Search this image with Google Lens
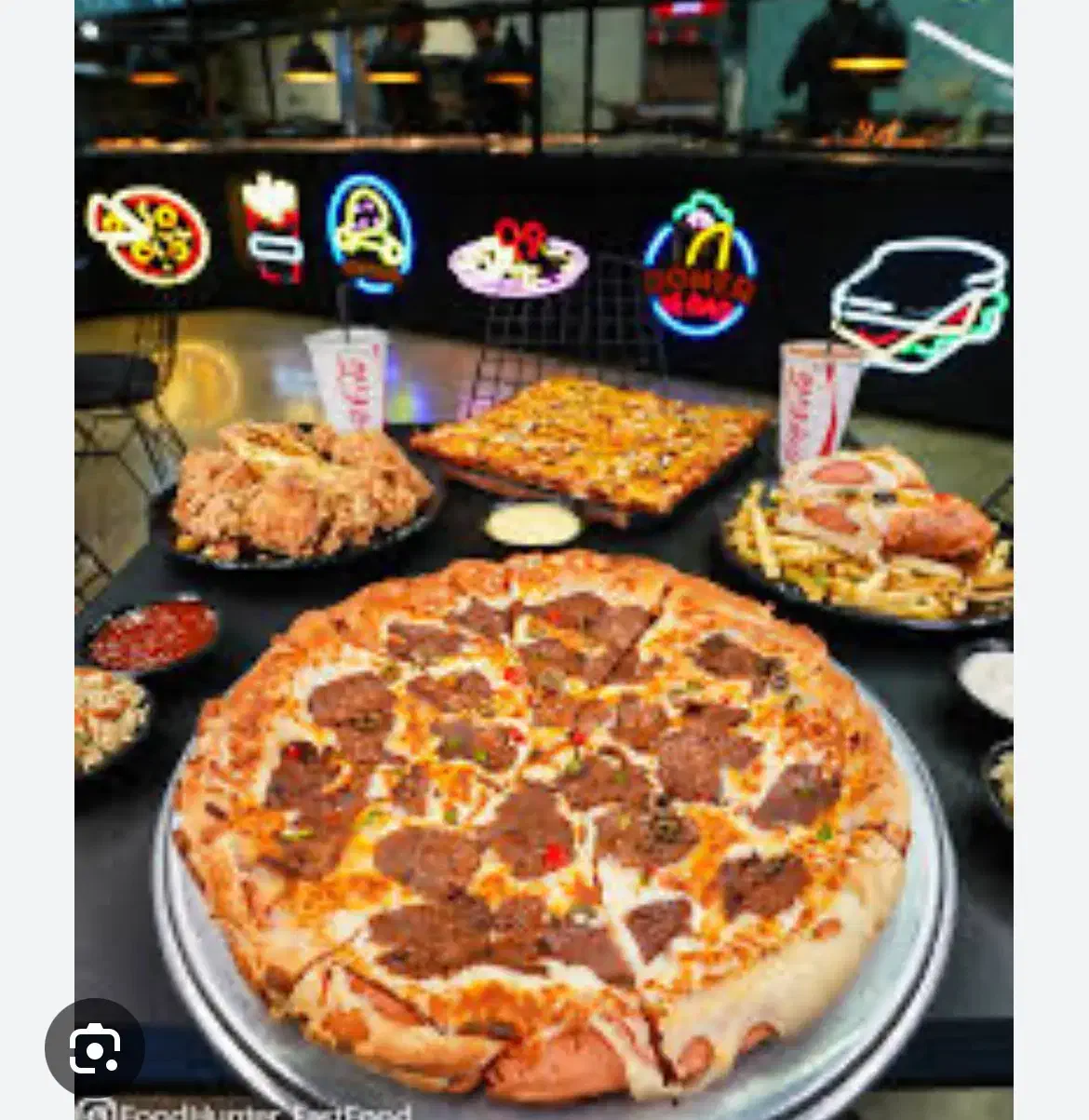The height and width of the screenshot is (1120, 1089). [x=95, y=1049]
